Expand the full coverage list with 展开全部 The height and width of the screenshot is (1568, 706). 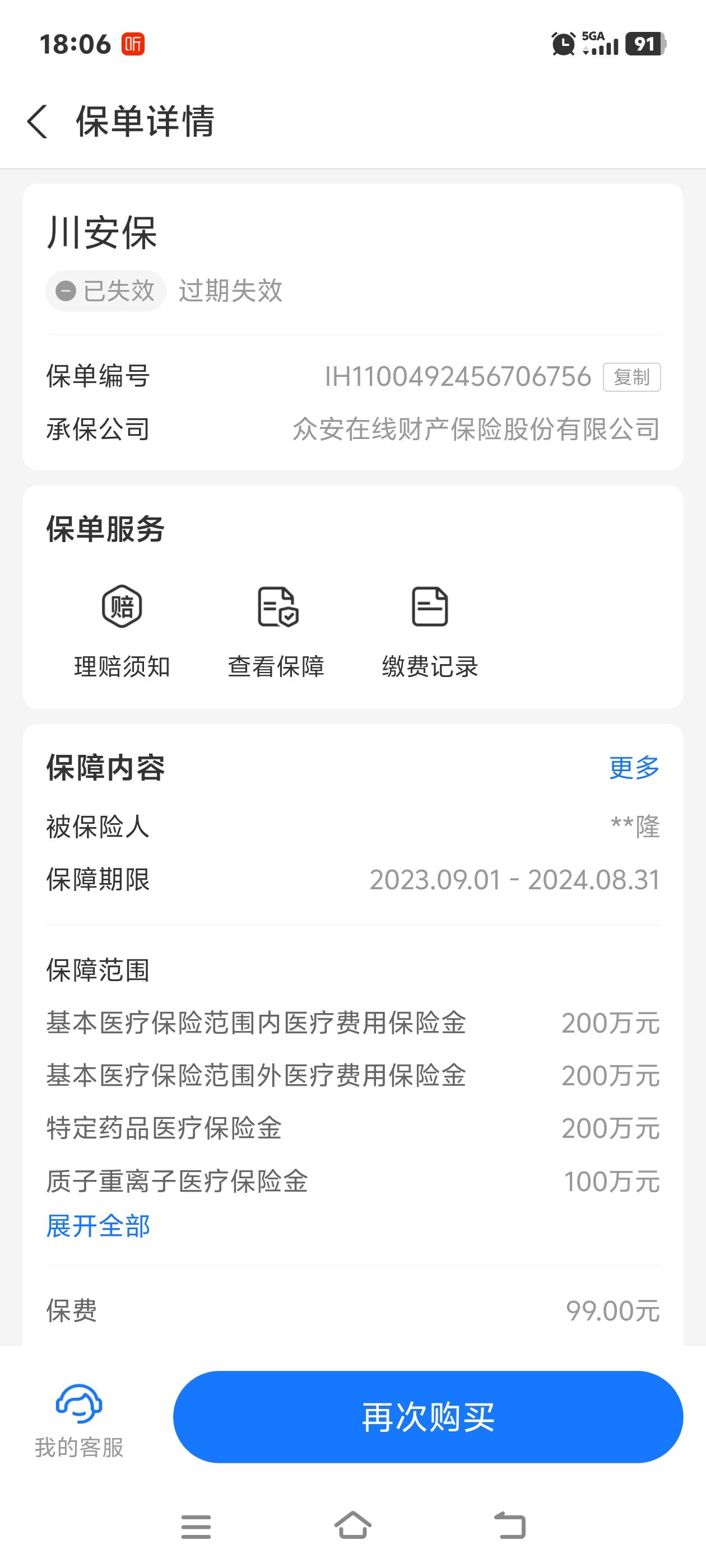(x=98, y=1226)
